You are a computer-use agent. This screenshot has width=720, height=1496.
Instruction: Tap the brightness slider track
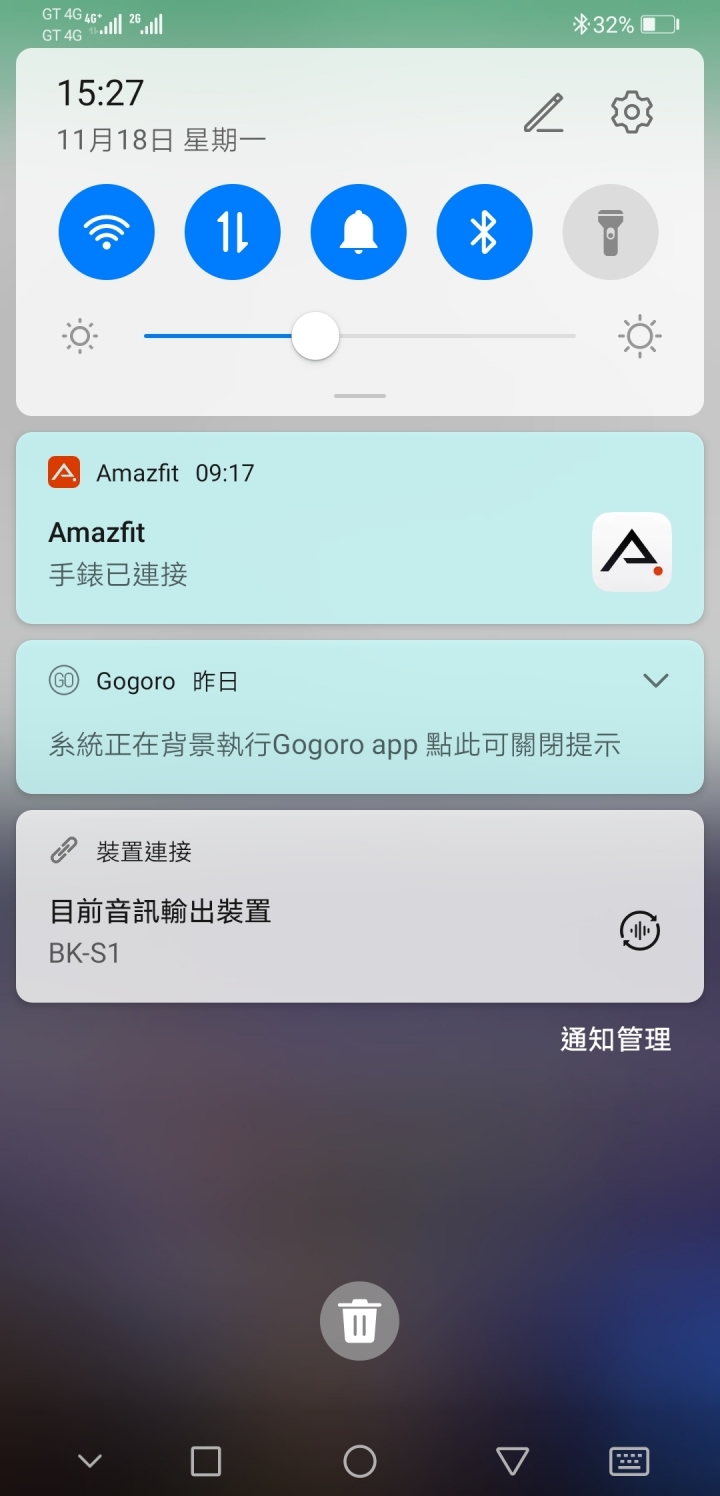coord(450,336)
